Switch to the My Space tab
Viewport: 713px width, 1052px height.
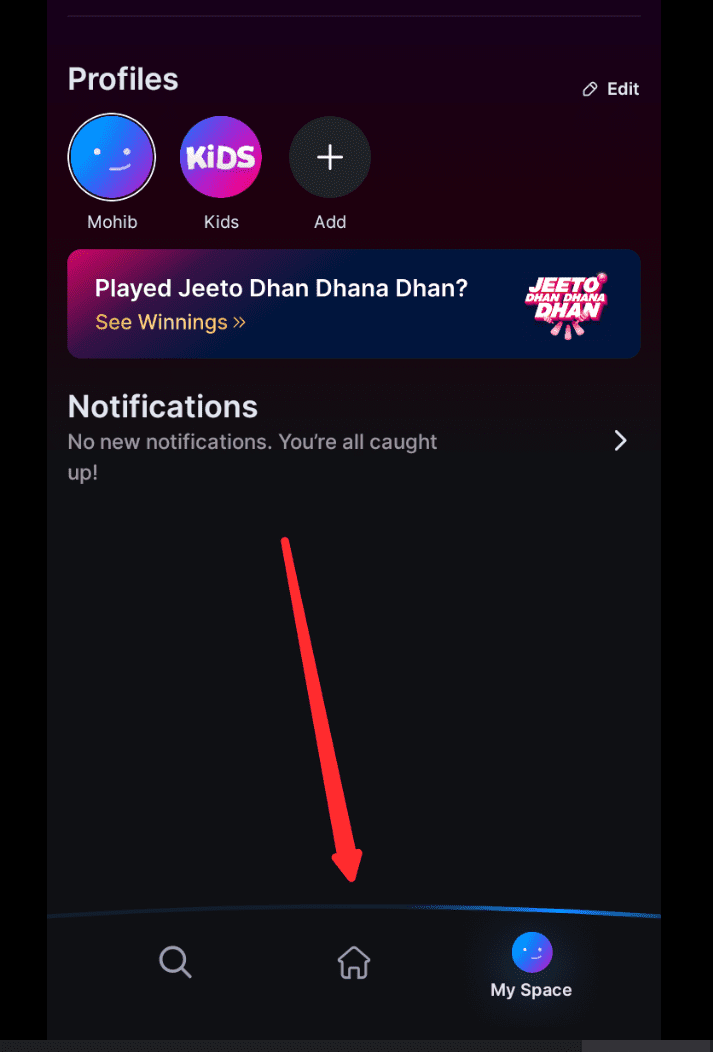531,967
